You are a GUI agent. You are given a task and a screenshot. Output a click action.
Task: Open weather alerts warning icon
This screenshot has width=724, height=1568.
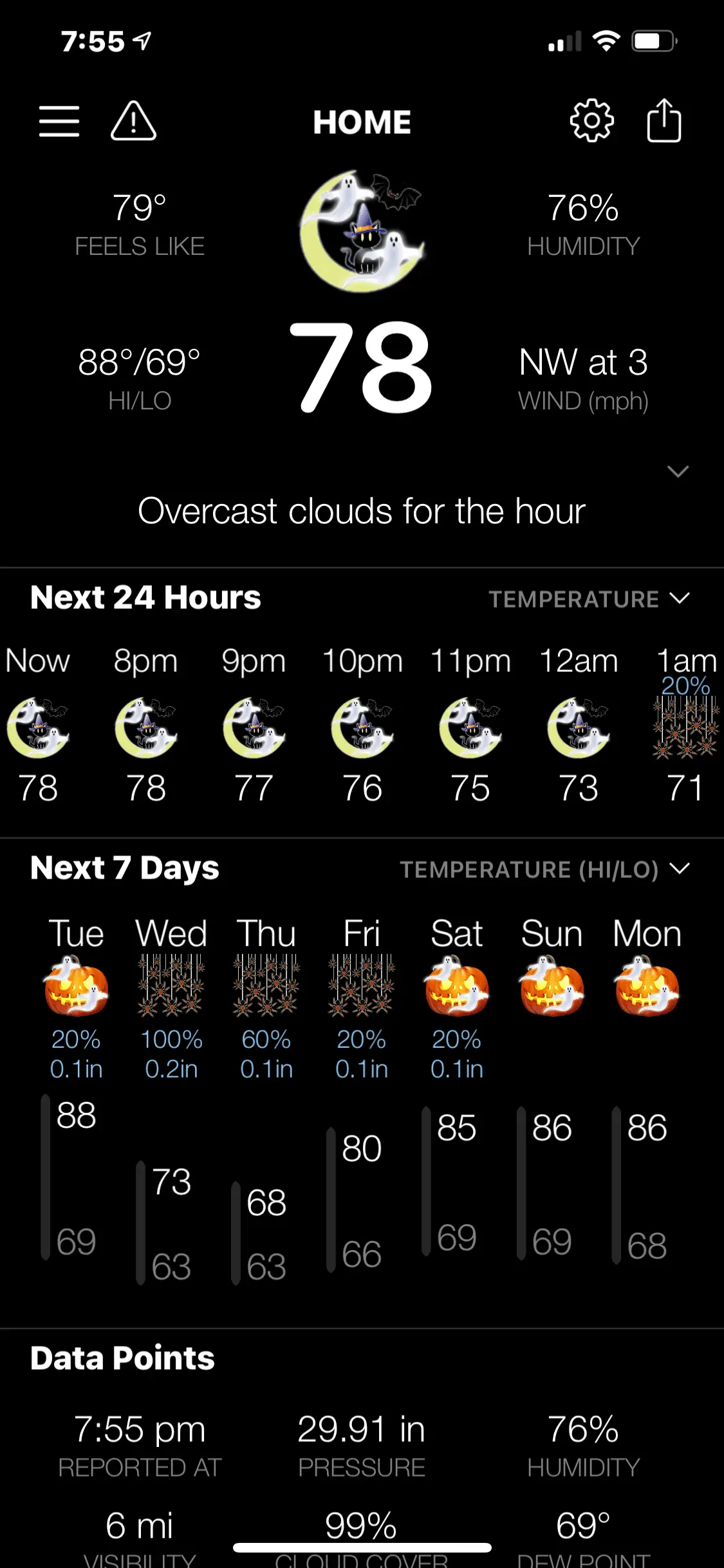pyautogui.click(x=133, y=121)
